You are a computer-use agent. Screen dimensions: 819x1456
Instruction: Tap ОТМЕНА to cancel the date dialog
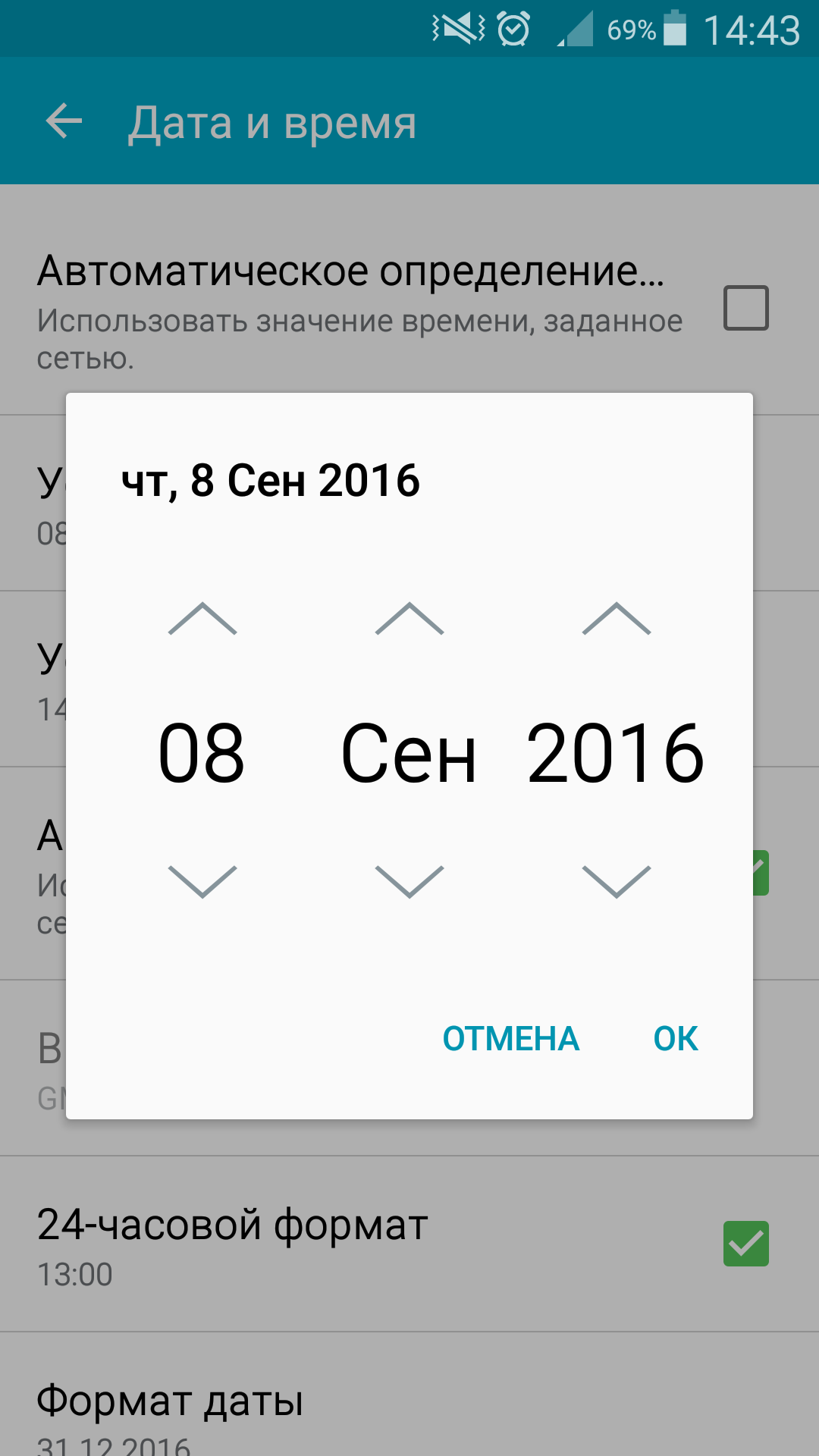(x=510, y=1039)
